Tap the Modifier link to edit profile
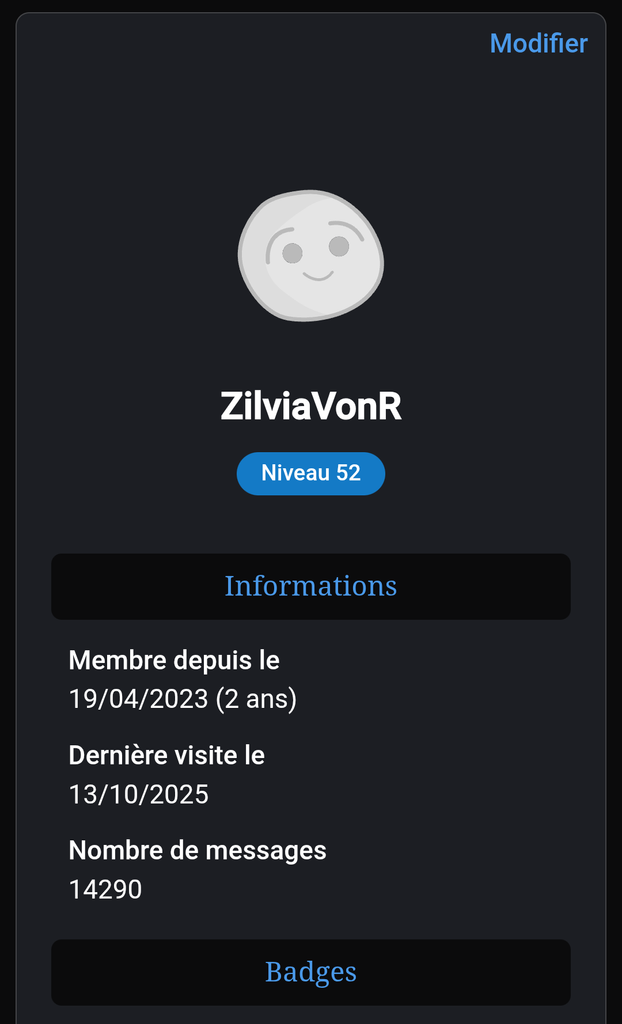Screen dimensions: 622x1024 pyautogui.click(x=538, y=44)
